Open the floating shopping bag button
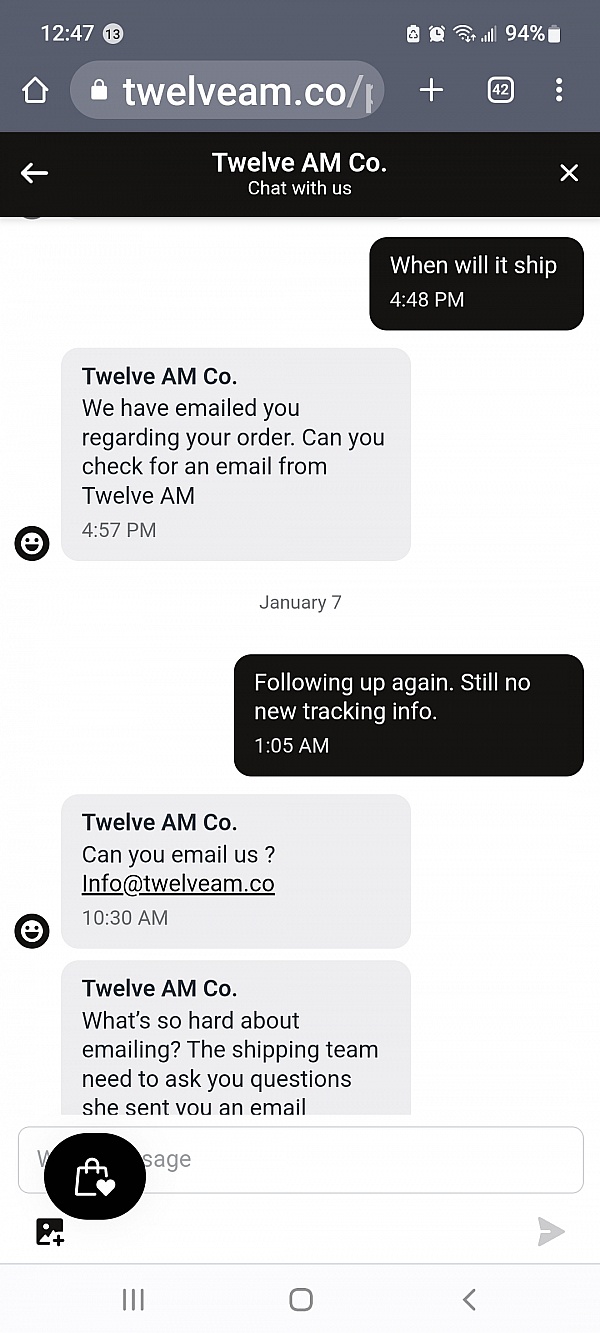The width and height of the screenshot is (600, 1333). [95, 1177]
